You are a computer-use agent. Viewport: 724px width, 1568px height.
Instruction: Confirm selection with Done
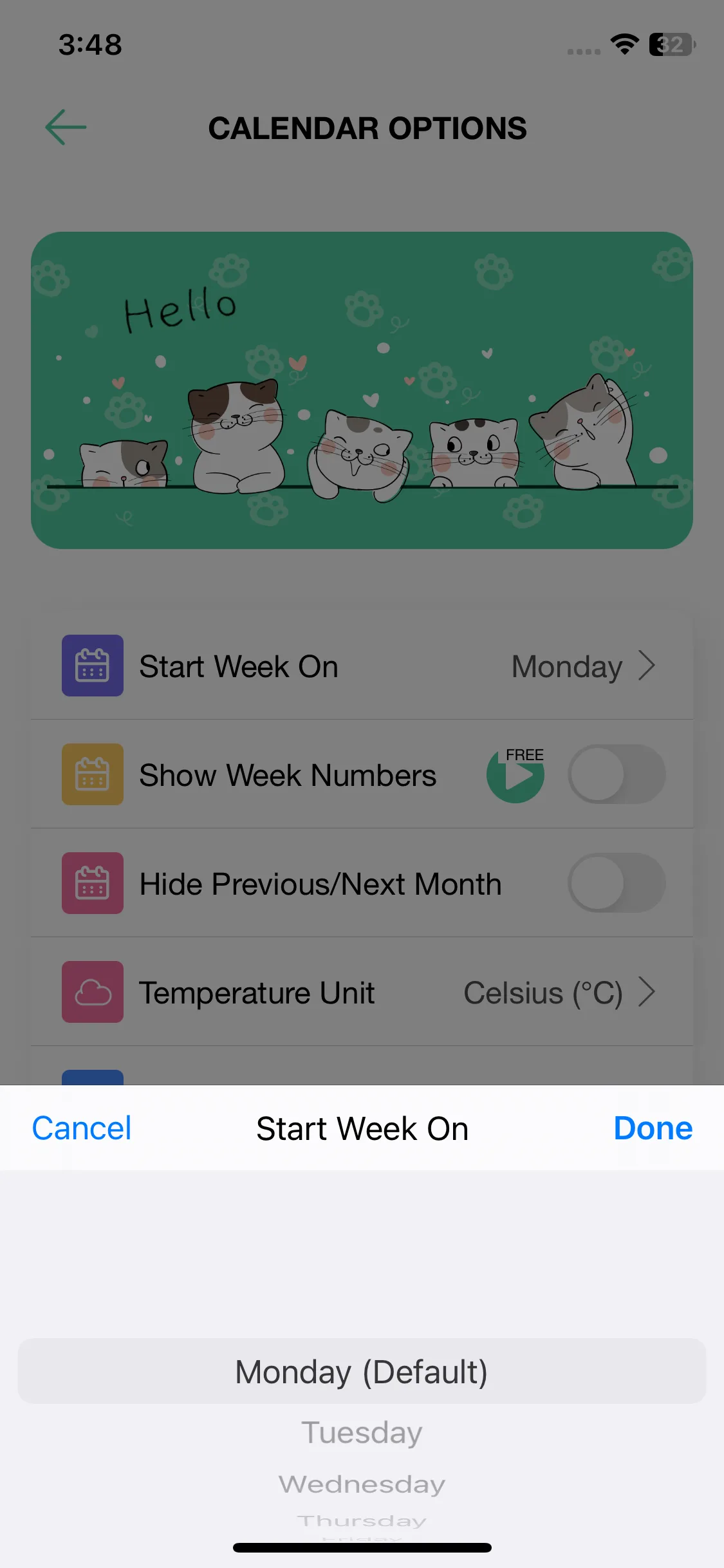point(653,1128)
